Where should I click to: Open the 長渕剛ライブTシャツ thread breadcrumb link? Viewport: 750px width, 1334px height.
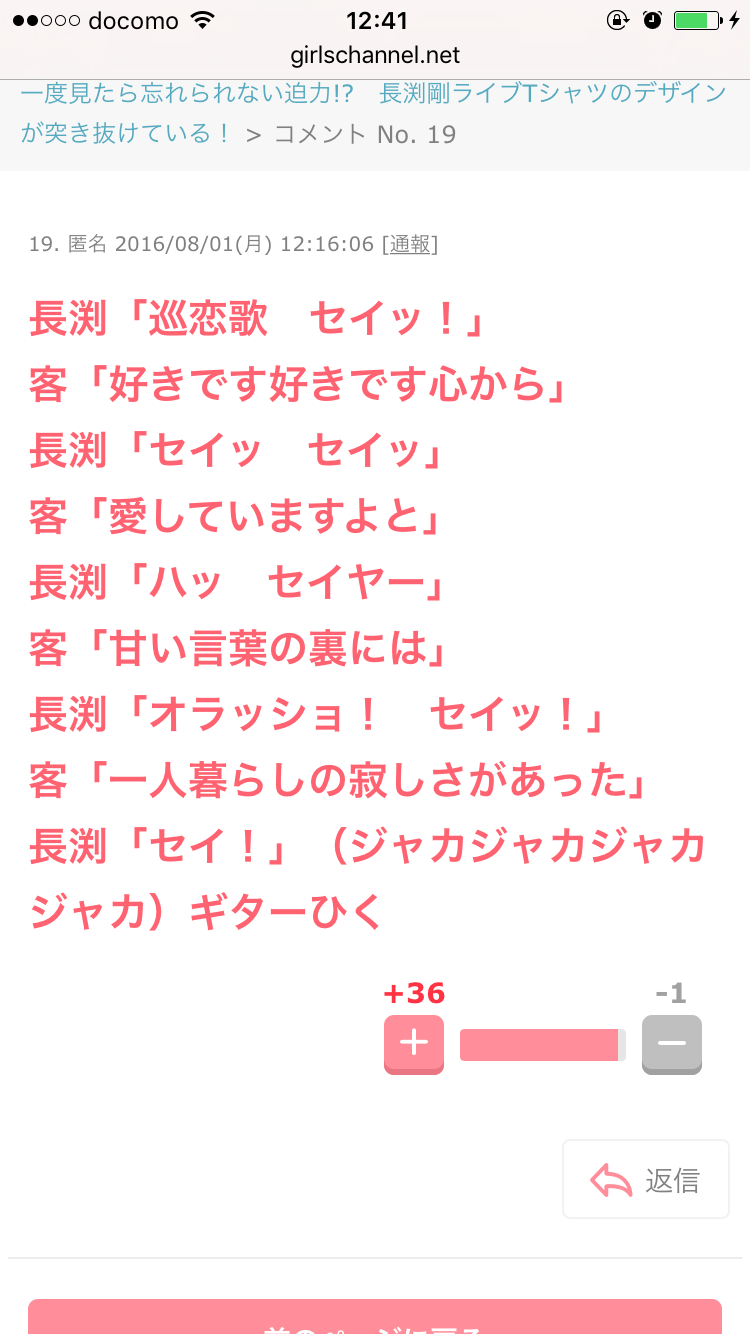pyautogui.click(x=373, y=113)
